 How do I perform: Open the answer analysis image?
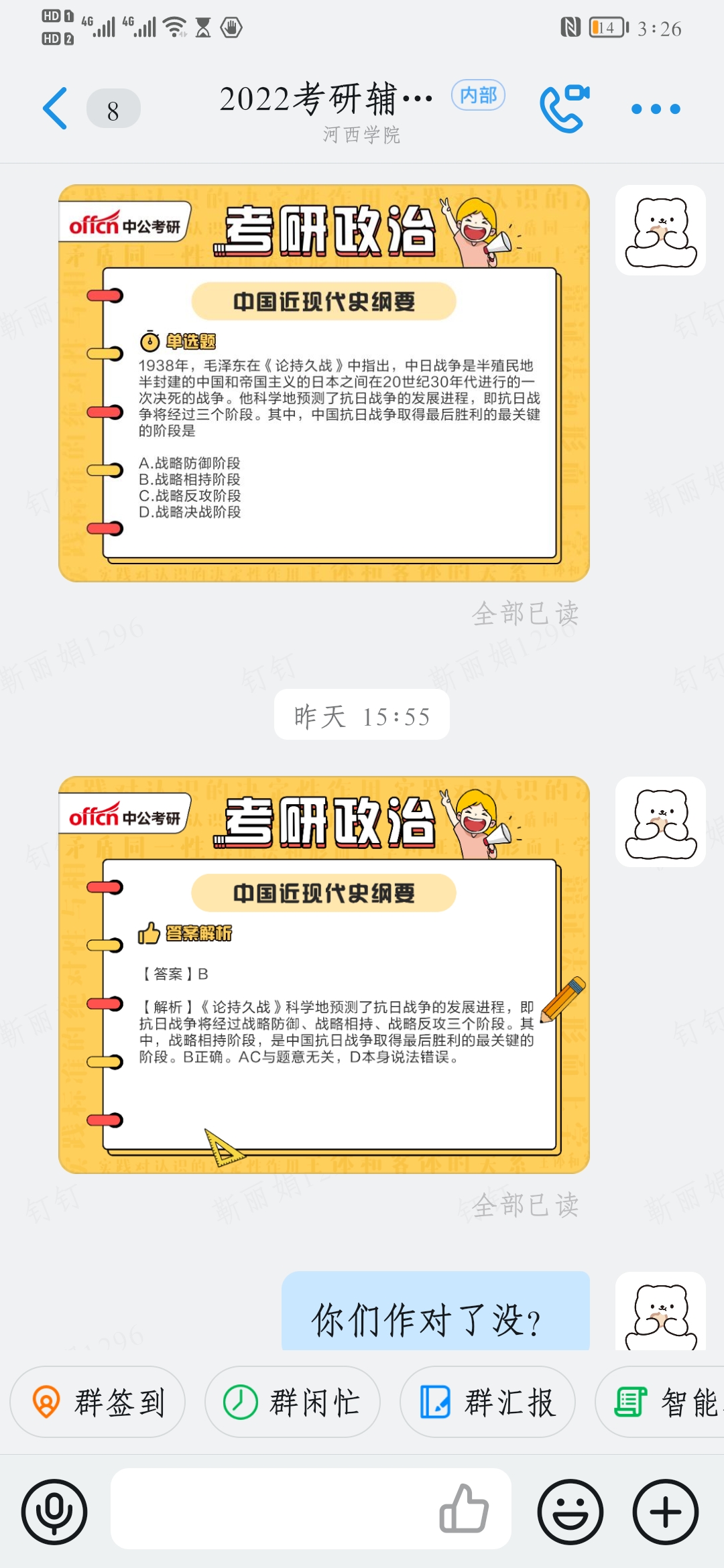[x=324, y=974]
